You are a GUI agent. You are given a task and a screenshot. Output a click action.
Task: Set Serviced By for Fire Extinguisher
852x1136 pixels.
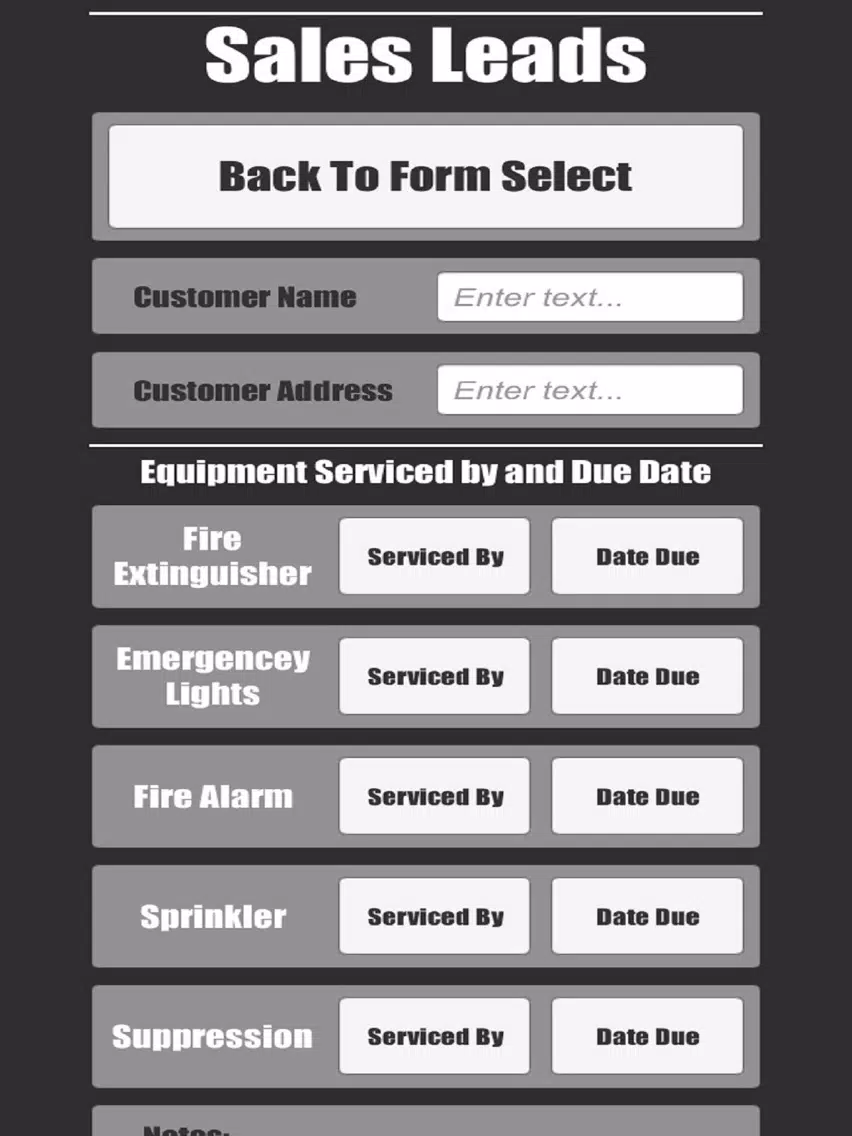coord(434,556)
